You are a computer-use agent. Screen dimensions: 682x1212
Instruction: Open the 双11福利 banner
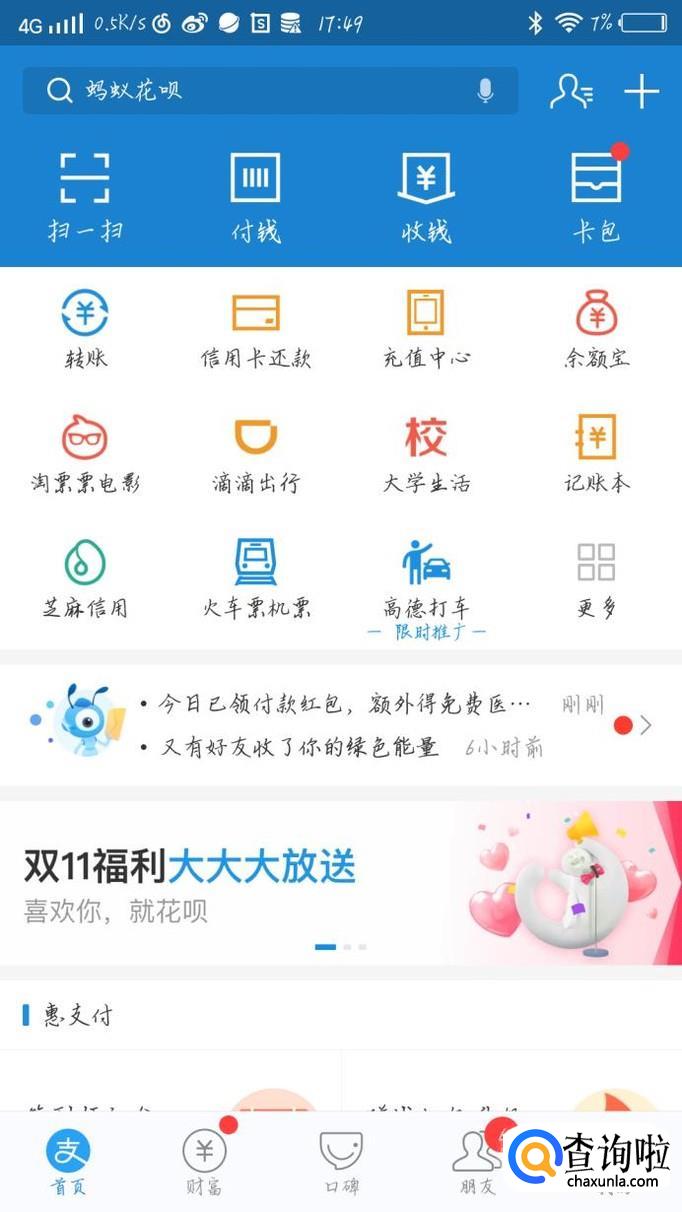click(340, 882)
